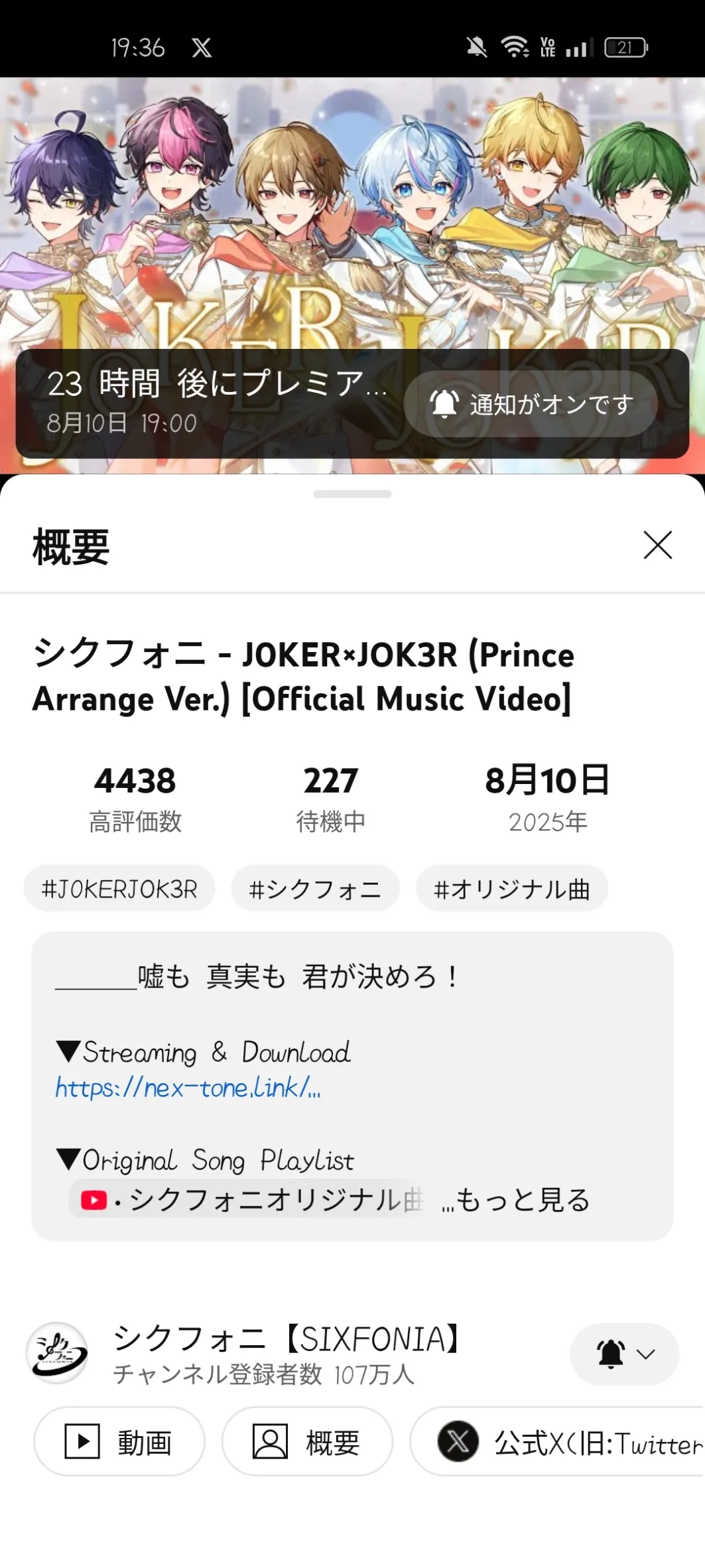The image size is (705, 1568).
Task: Open the 公式X (旧Twitter) link
Action: pyautogui.click(x=564, y=1441)
